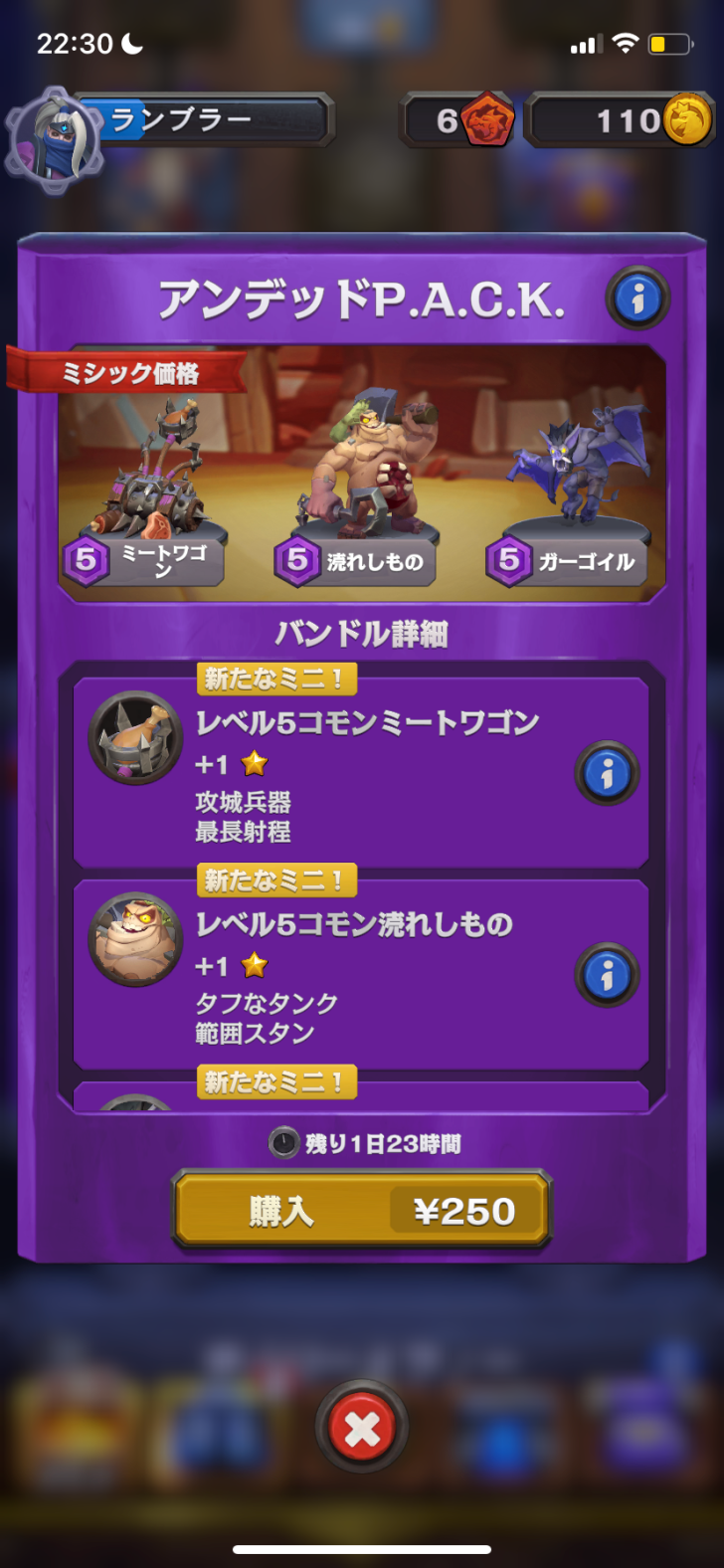View info for レベル5コモンミートワゴン
The image size is (724, 1568).
pyautogui.click(x=607, y=772)
